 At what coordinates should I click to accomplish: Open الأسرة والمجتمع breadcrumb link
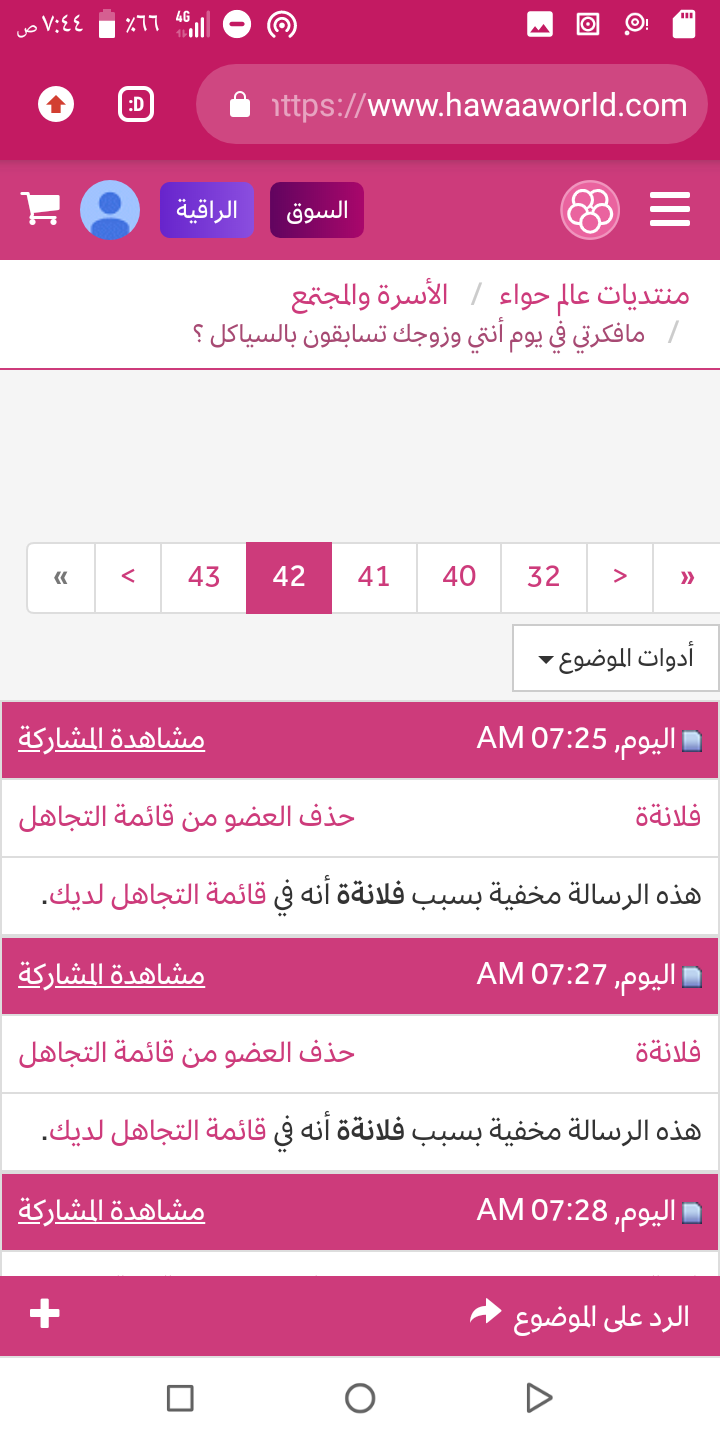point(369,295)
